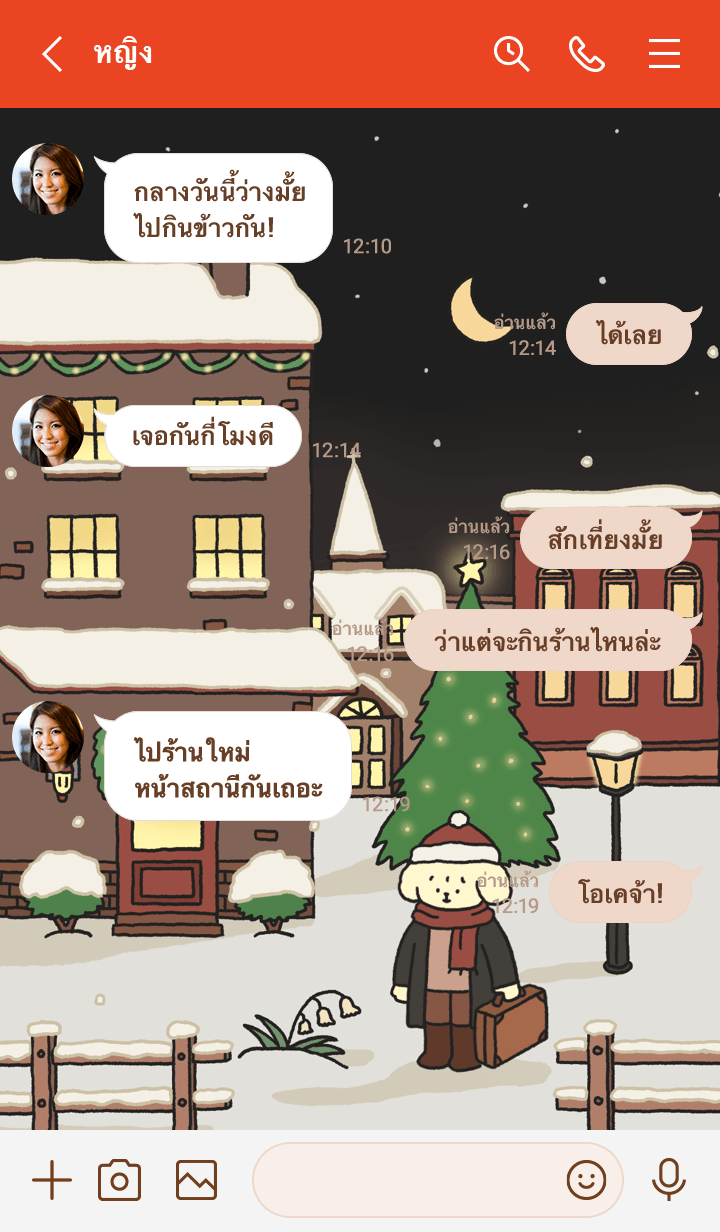The image size is (720, 1232).
Task: Open the plus attachment menu
Action: click(x=52, y=1180)
